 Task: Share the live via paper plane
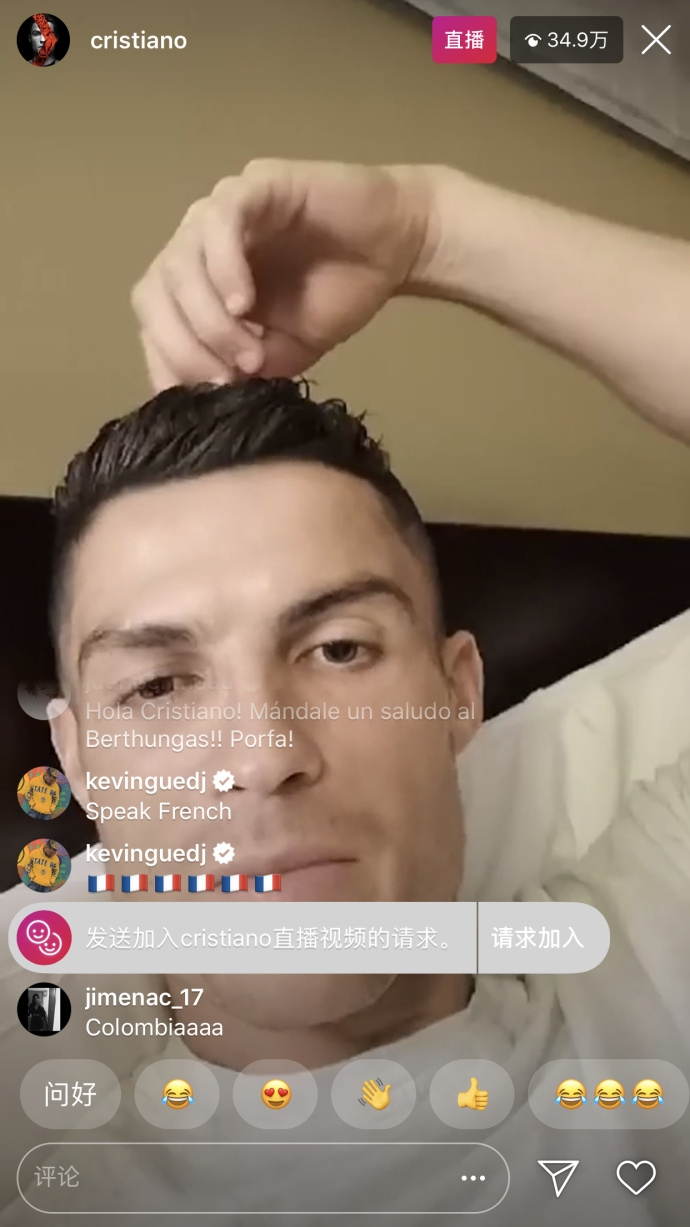(x=558, y=1178)
